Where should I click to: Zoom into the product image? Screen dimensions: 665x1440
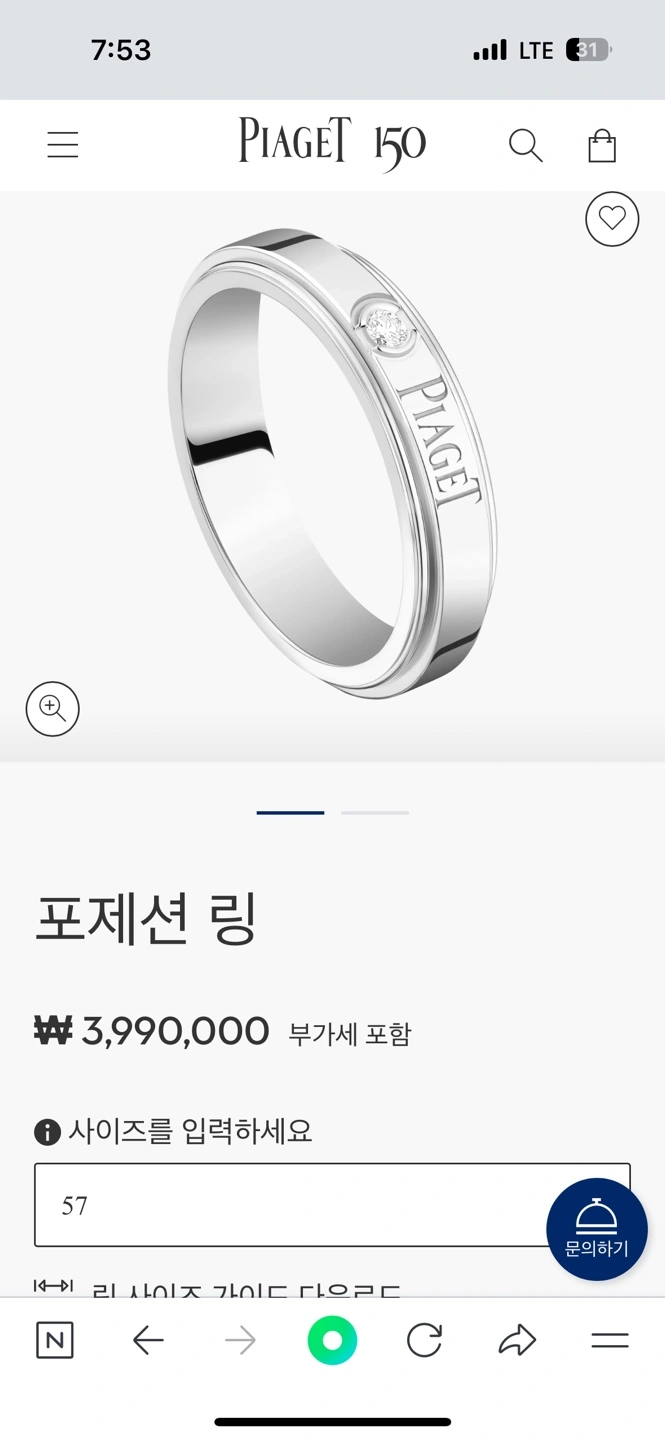click(x=52, y=709)
